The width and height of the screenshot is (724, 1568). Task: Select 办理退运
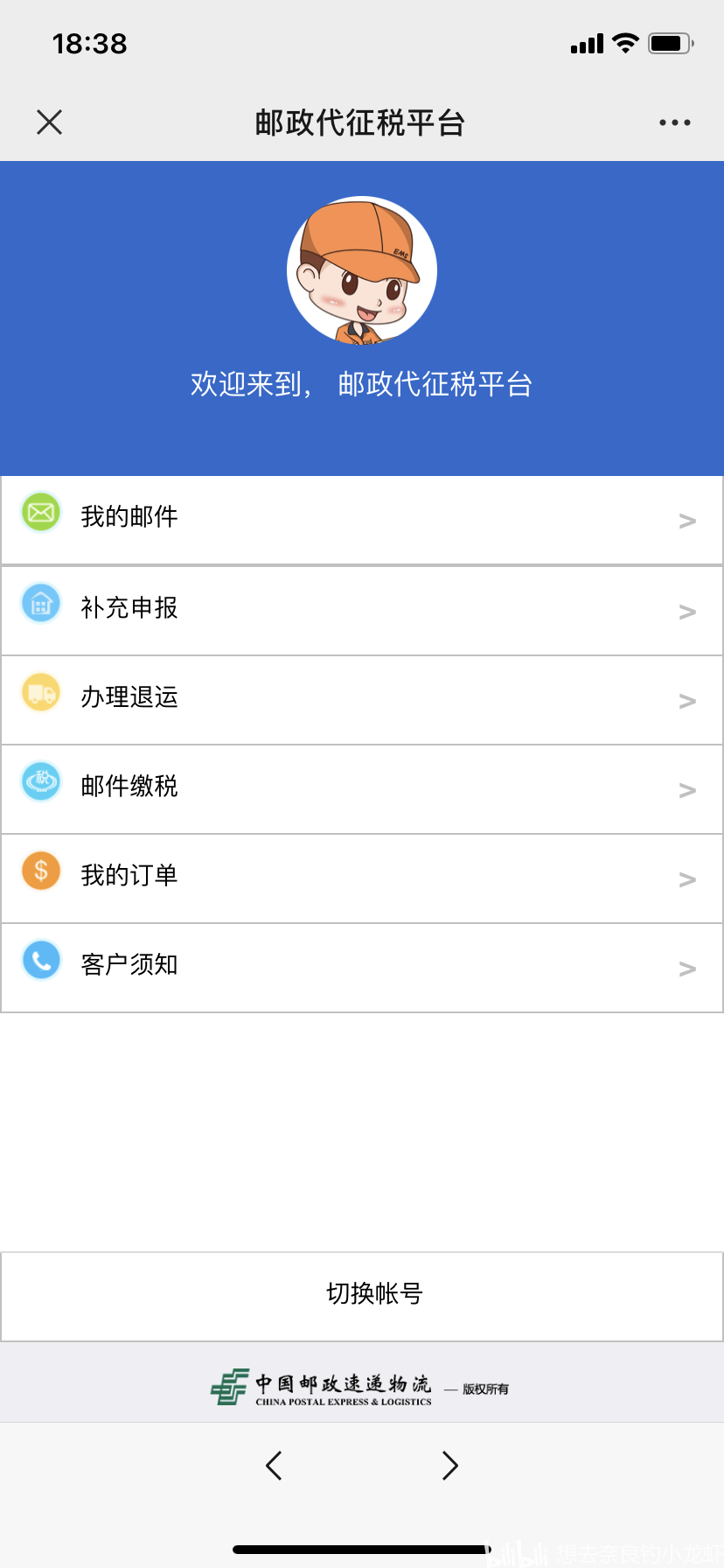(x=362, y=700)
